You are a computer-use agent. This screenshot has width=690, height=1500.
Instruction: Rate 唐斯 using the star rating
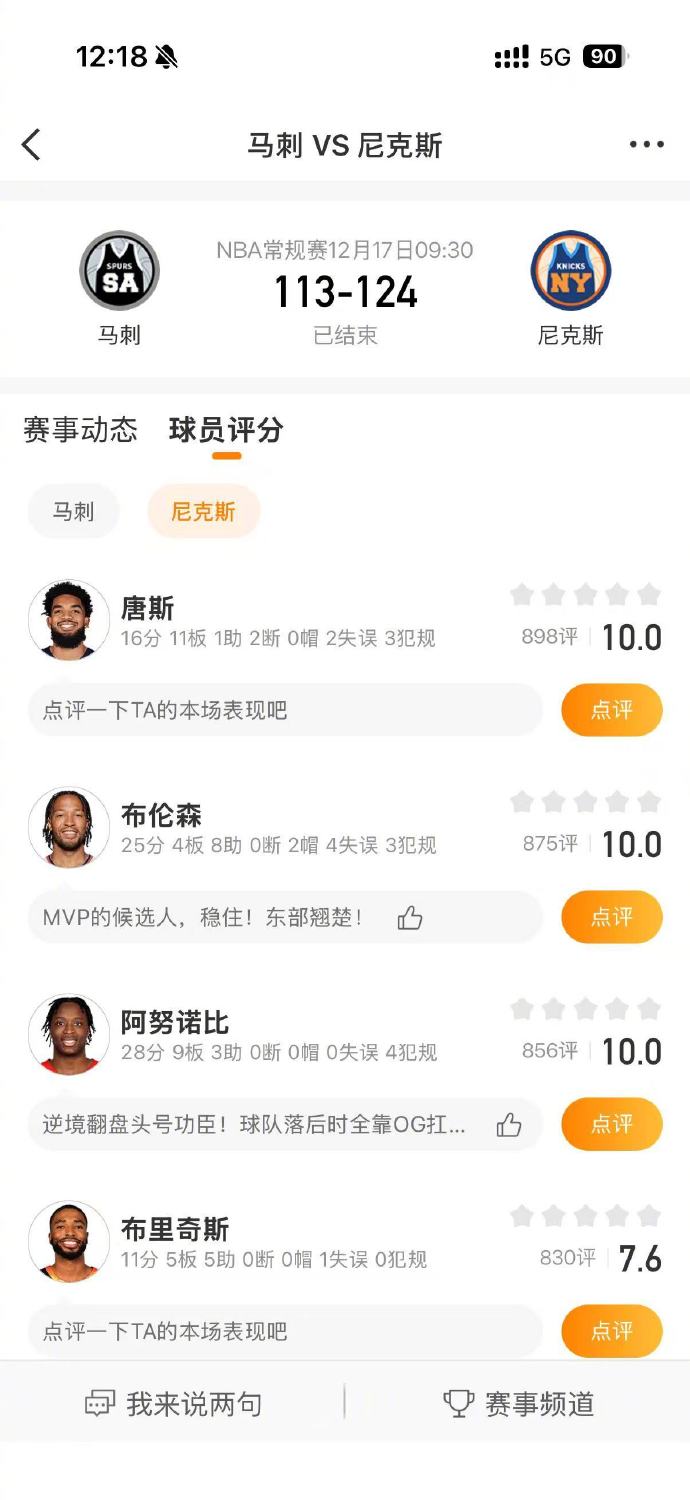click(x=585, y=595)
